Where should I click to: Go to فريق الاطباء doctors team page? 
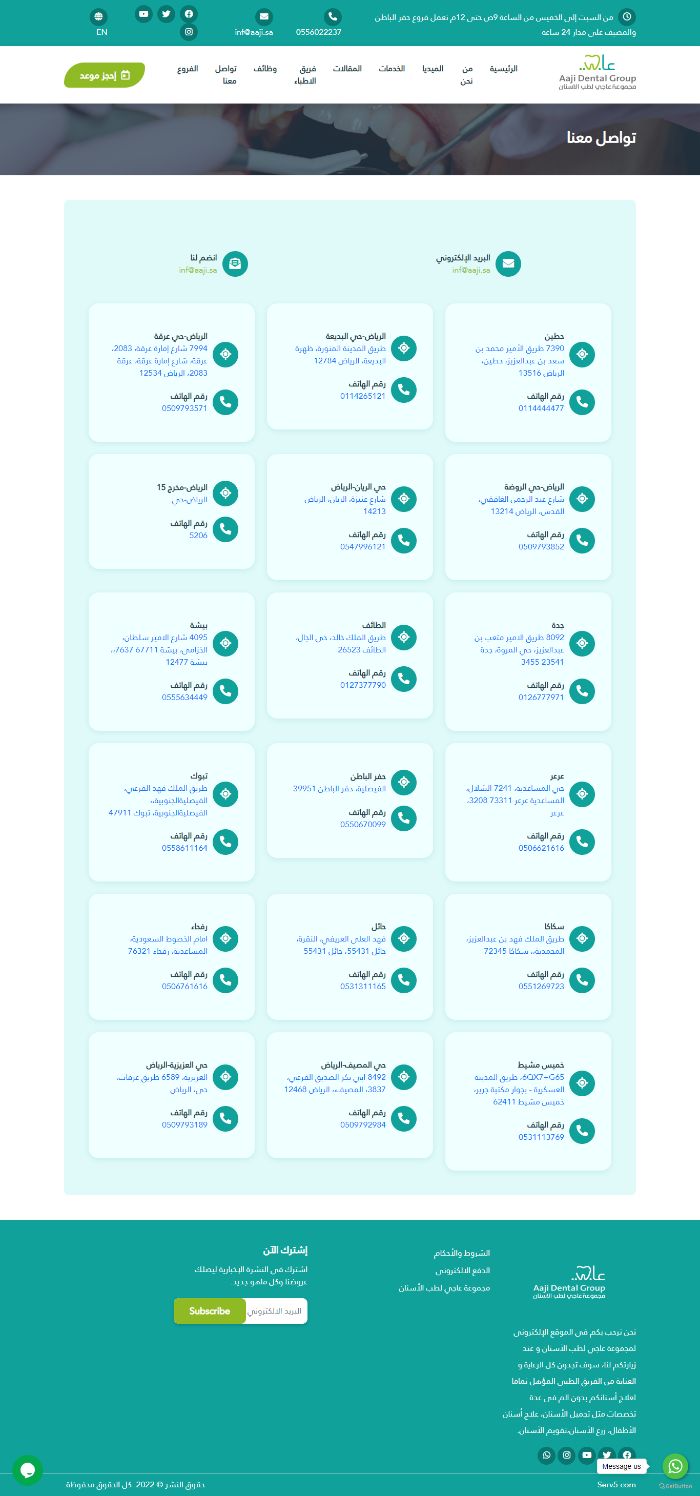(x=308, y=75)
